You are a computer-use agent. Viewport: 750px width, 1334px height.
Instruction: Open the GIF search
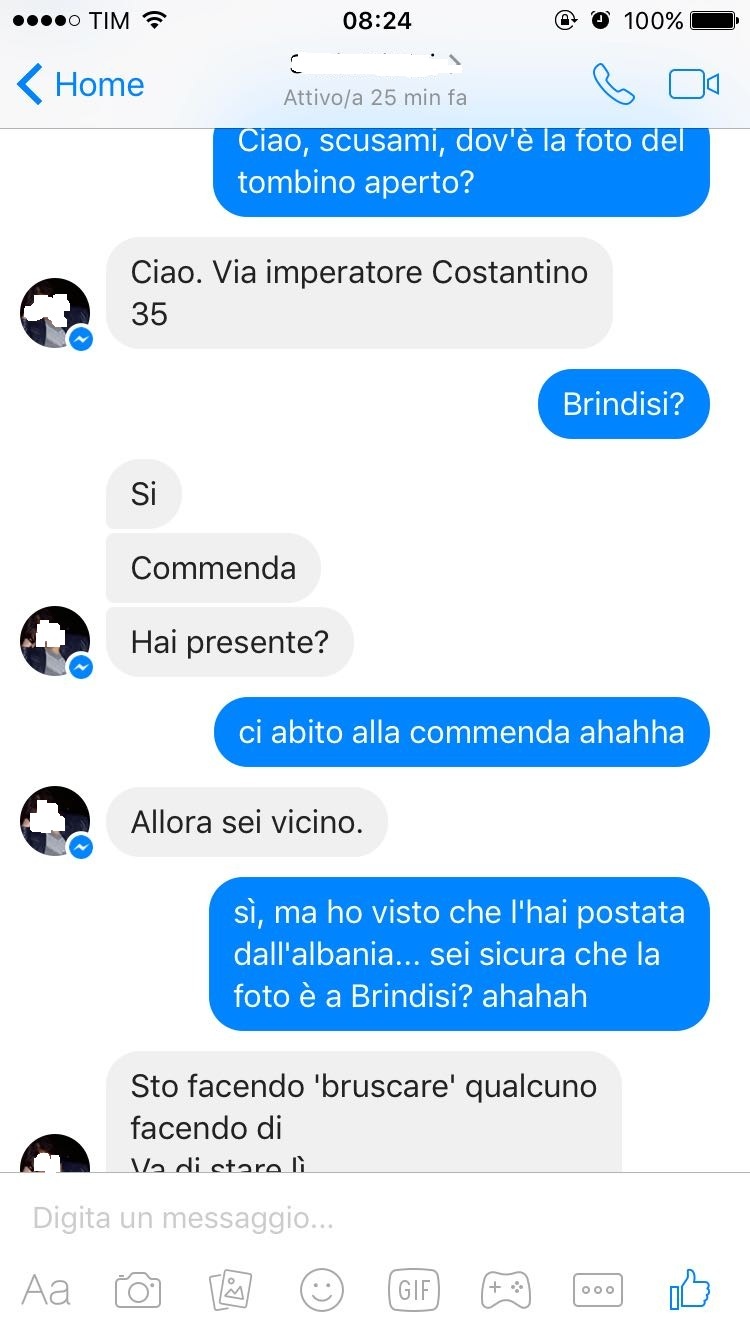[x=414, y=1290]
